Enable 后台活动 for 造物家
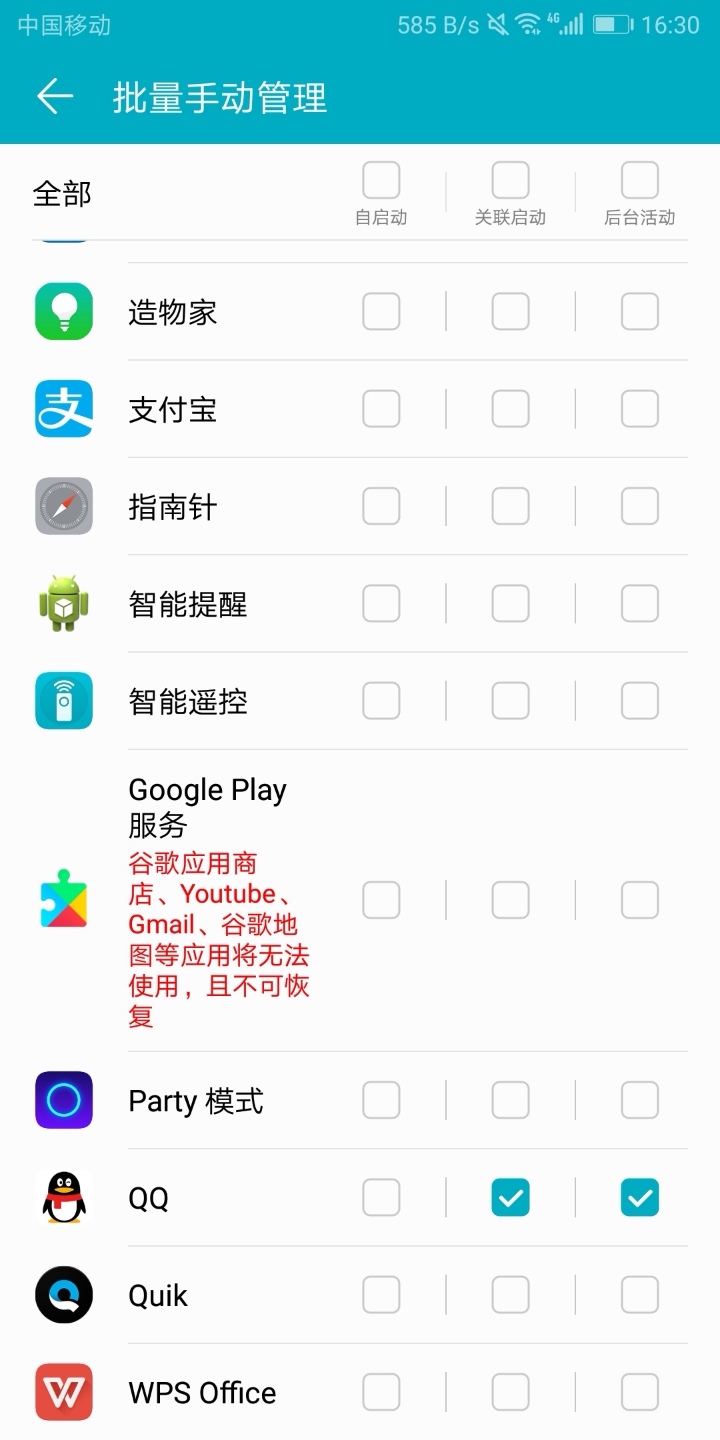Viewport: 720px width, 1440px height. pyautogui.click(x=640, y=312)
